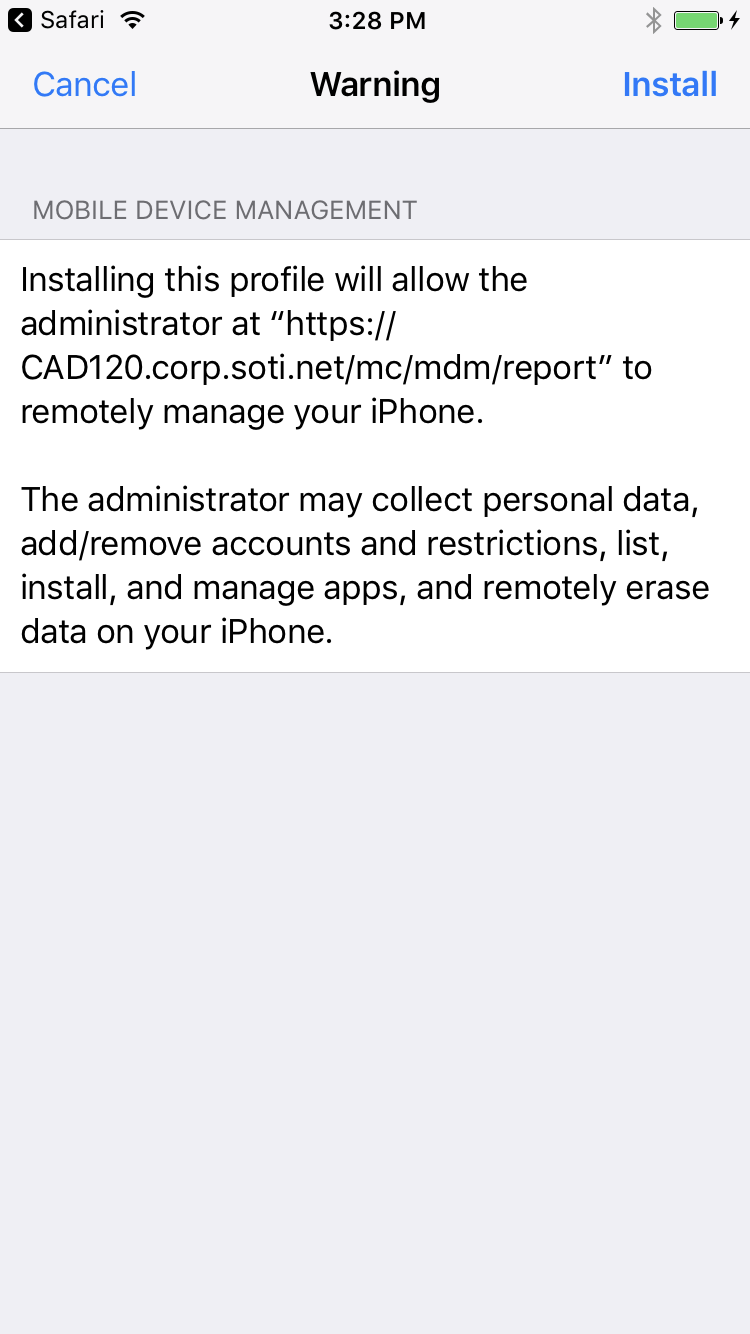Cancel the profile installation
750x1334 pixels.
coord(85,85)
